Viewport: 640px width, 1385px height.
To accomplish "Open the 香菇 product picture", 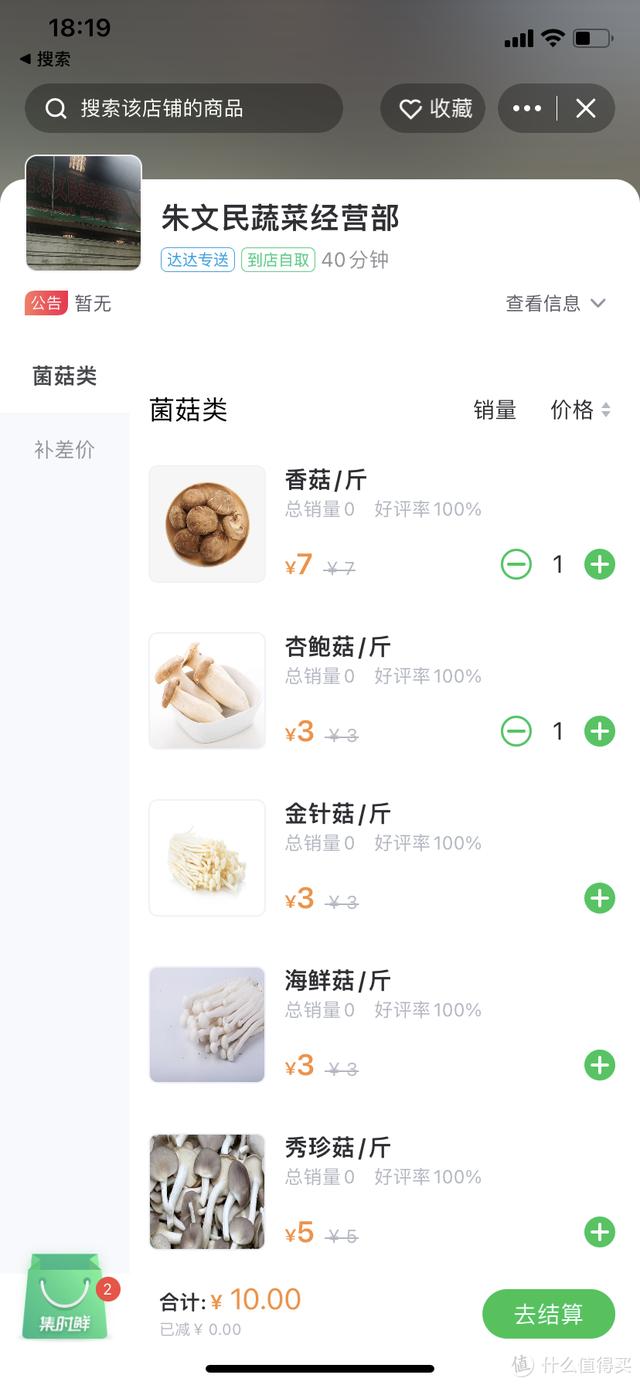I will [x=207, y=523].
